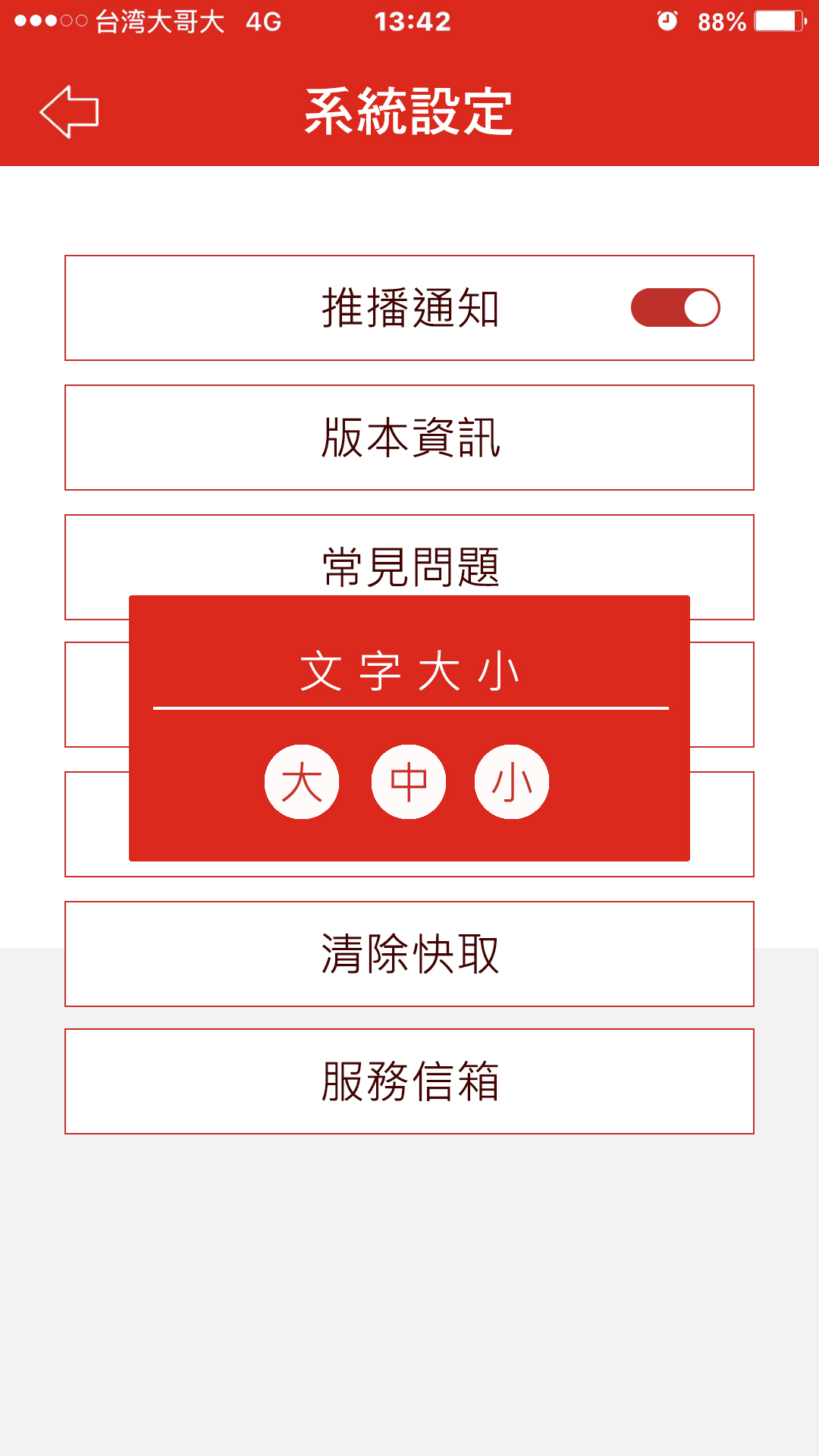
Task: Select medium text size 中
Action: [409, 782]
